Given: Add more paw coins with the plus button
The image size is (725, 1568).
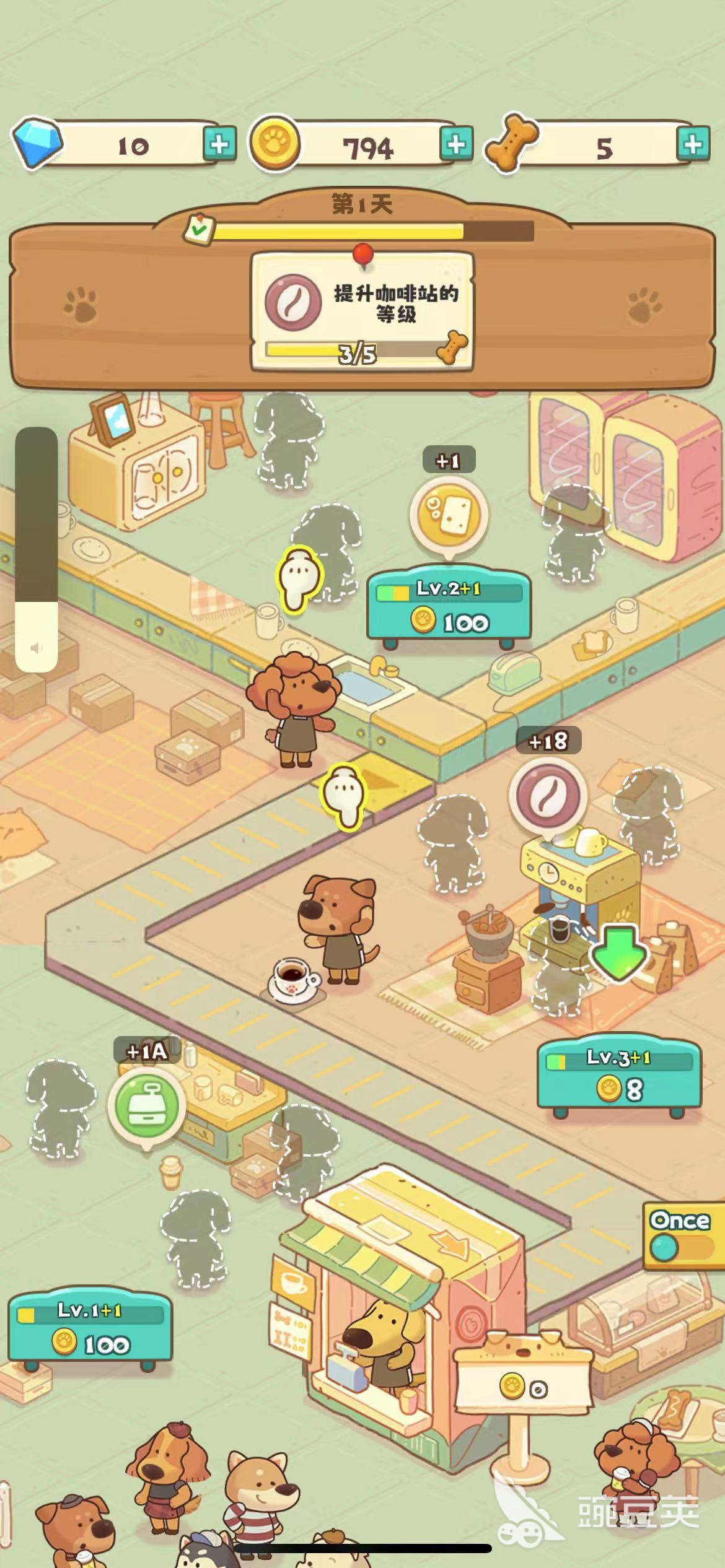Looking at the screenshot, I should coord(457,144).
